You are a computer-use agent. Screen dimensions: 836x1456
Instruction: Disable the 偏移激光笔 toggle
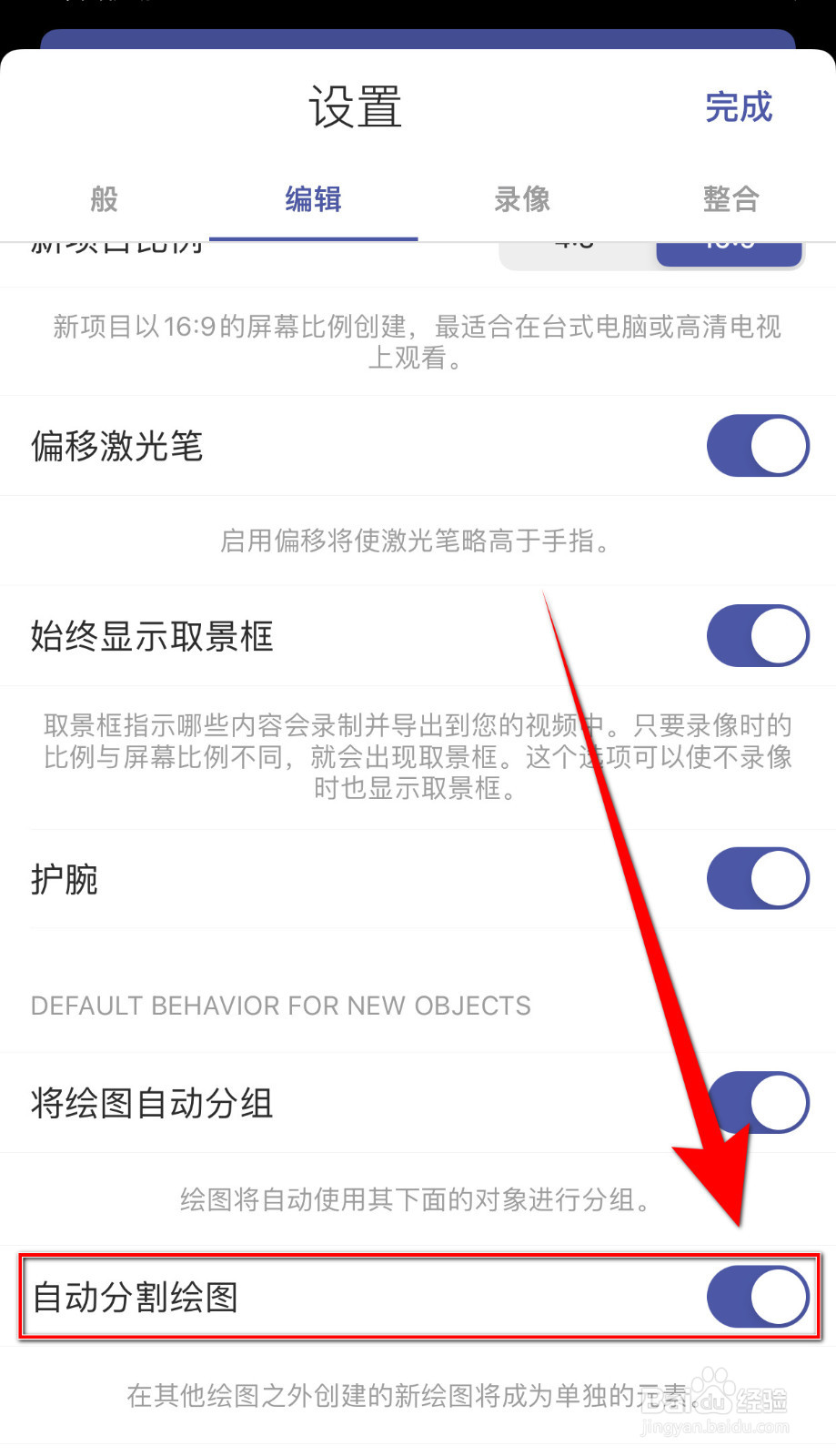pyautogui.click(x=758, y=446)
